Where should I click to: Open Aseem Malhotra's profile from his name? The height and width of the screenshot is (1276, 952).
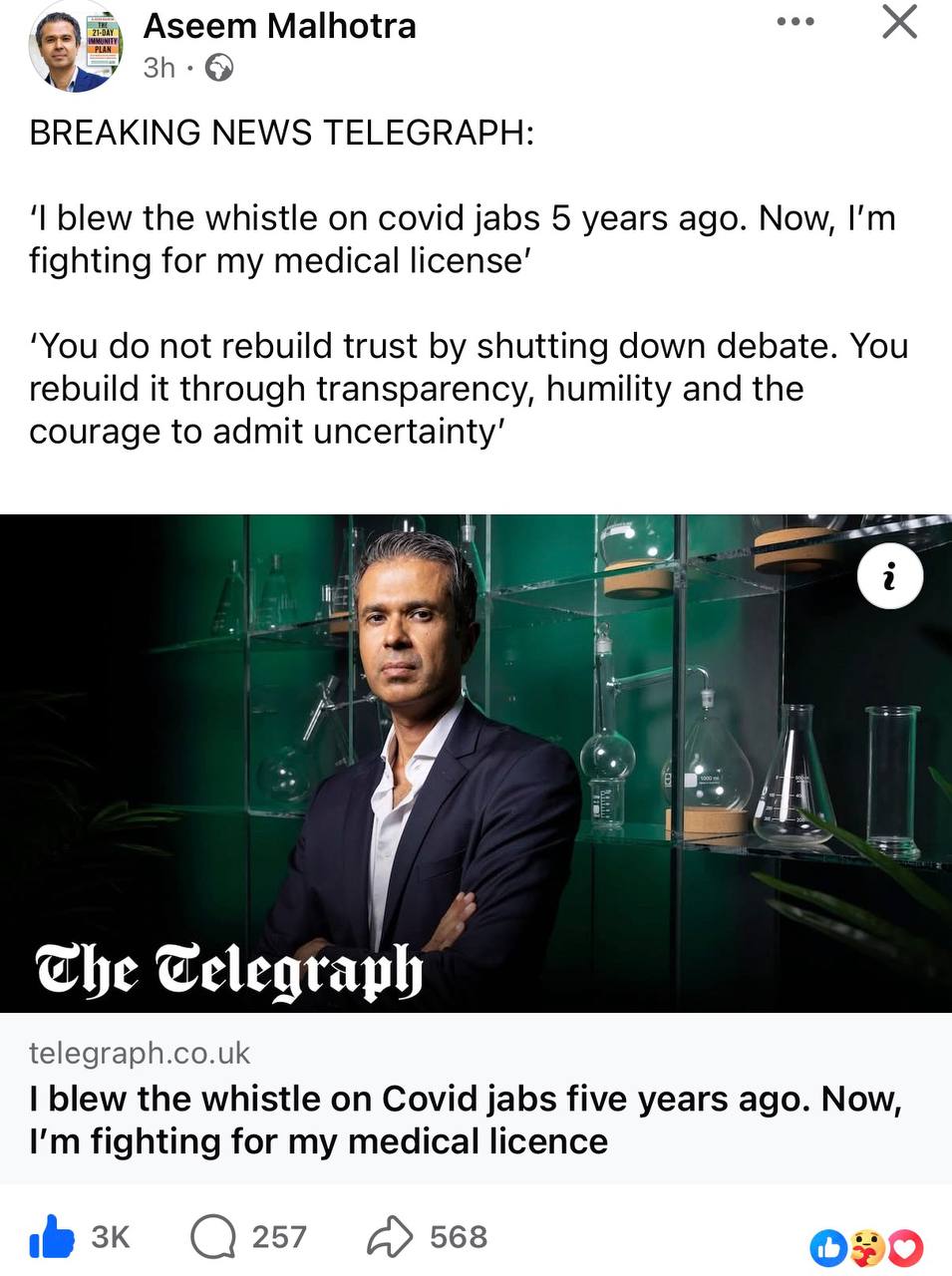click(279, 26)
